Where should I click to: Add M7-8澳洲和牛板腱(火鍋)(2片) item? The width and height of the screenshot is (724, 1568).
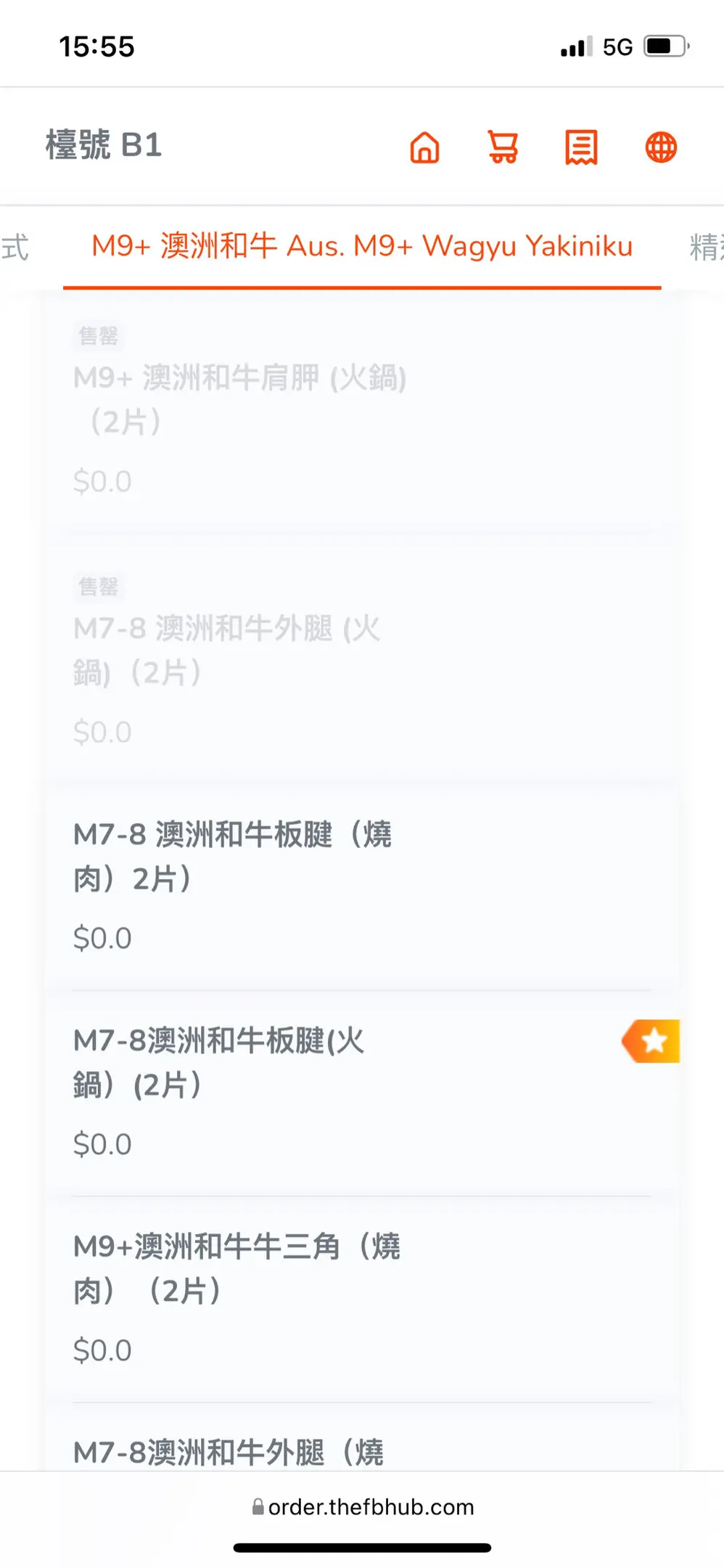point(362,1093)
